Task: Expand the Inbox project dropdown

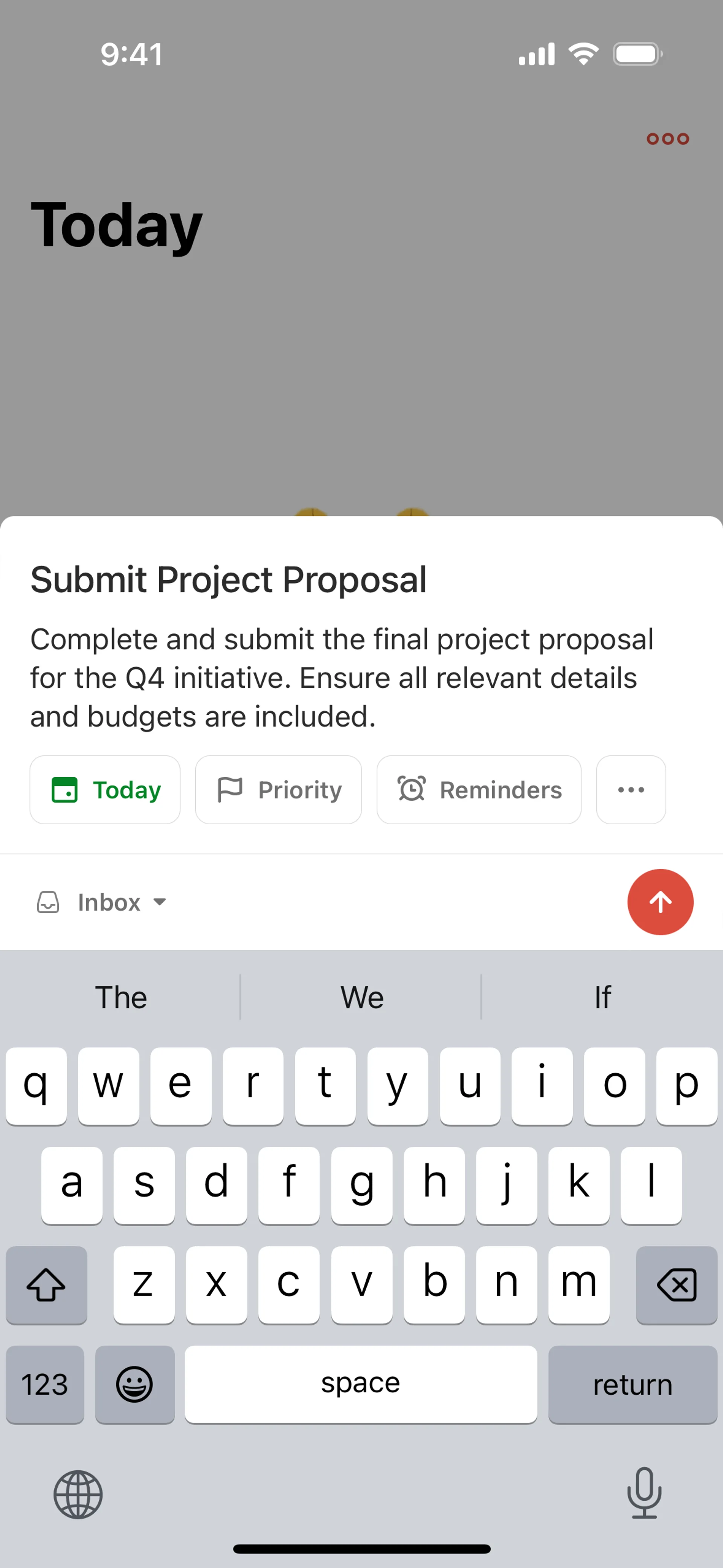Action: 102,902
